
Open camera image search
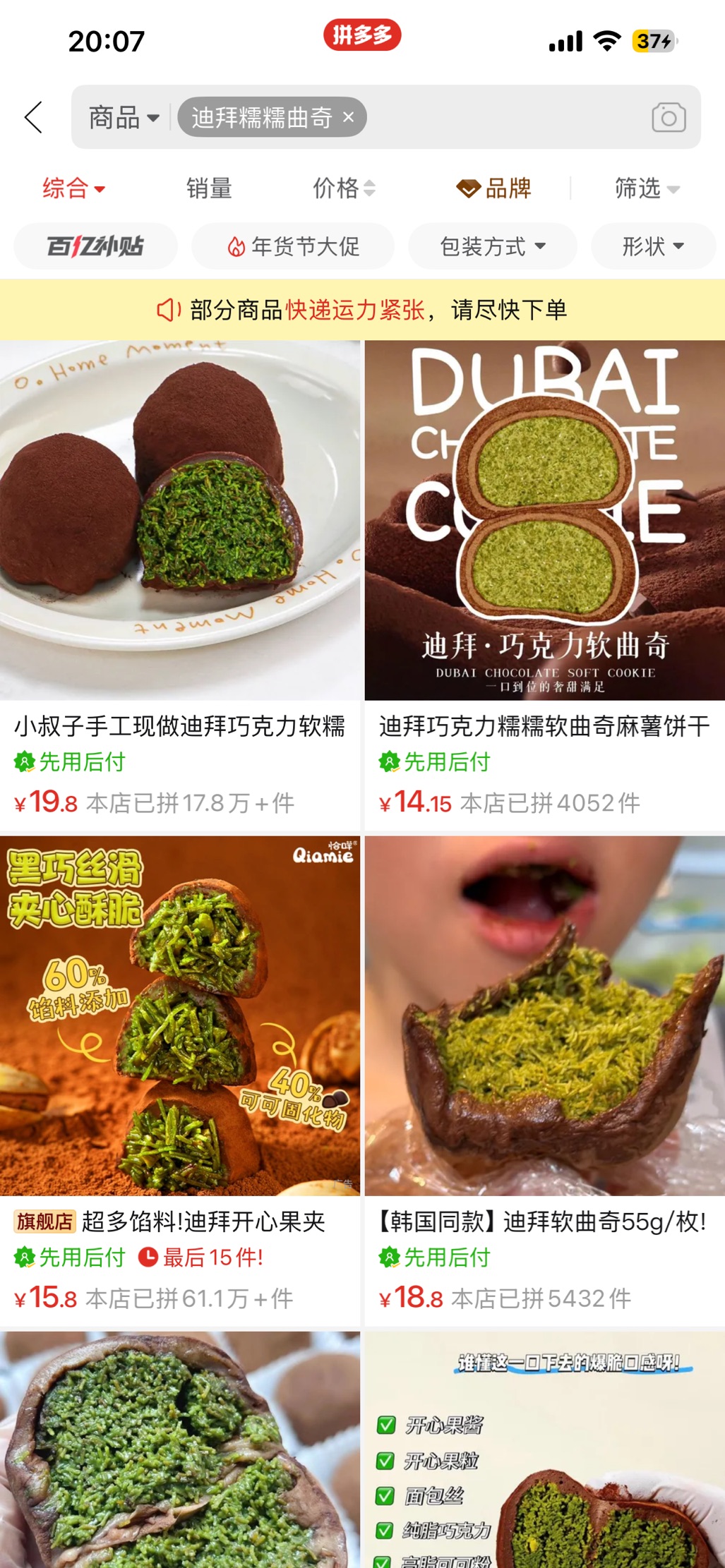click(x=668, y=117)
